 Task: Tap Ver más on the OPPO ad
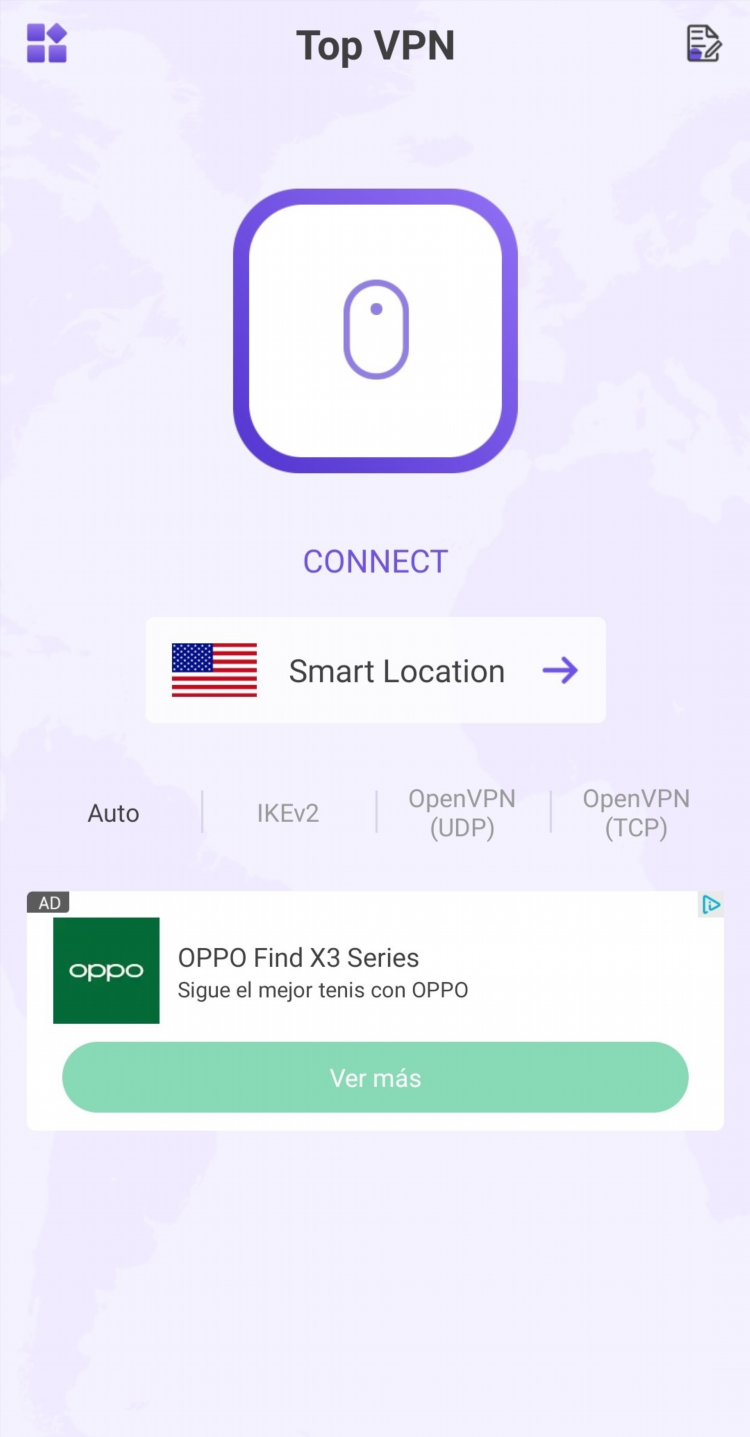(375, 1077)
